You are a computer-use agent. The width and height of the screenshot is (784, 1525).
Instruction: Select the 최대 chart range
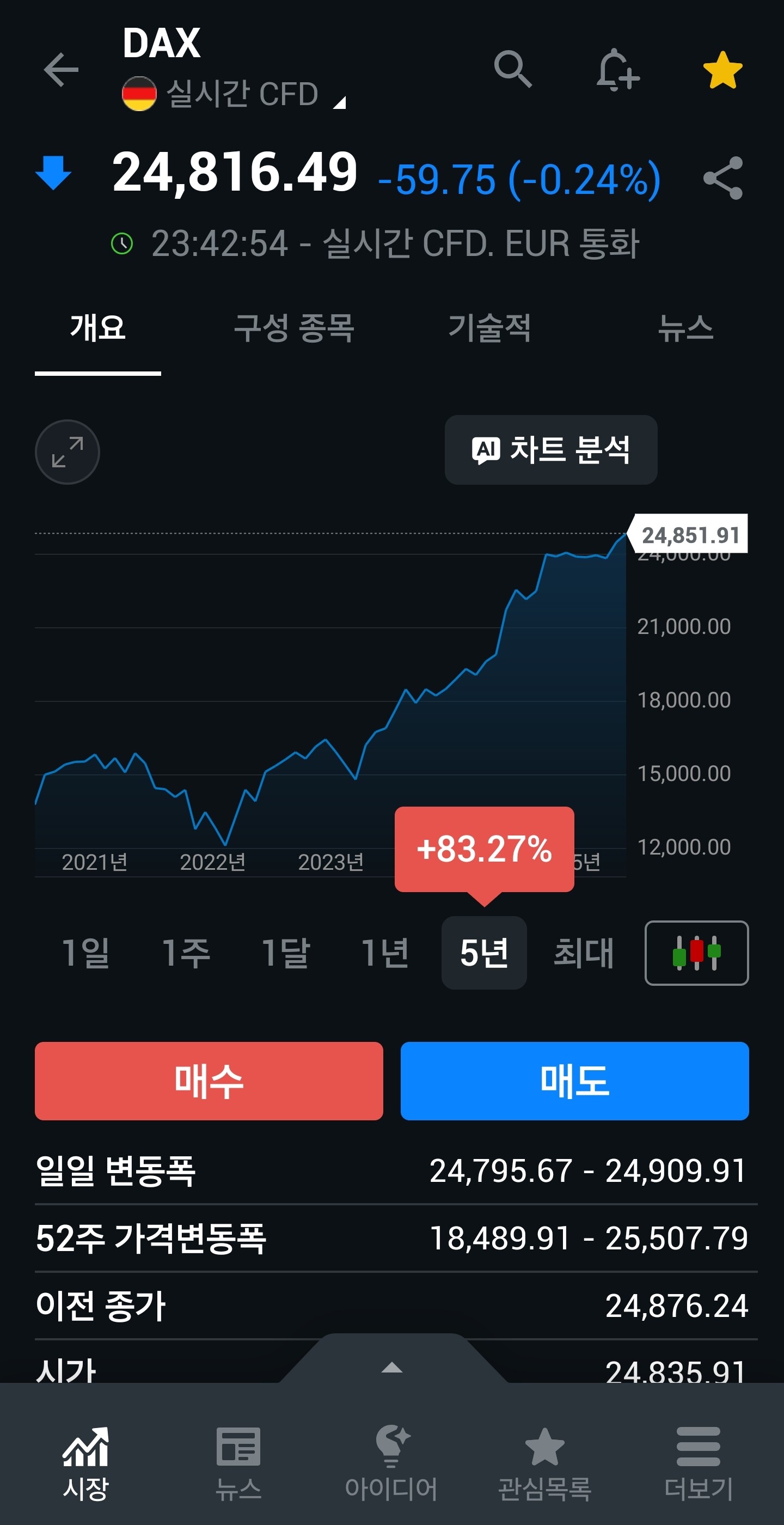tap(584, 953)
